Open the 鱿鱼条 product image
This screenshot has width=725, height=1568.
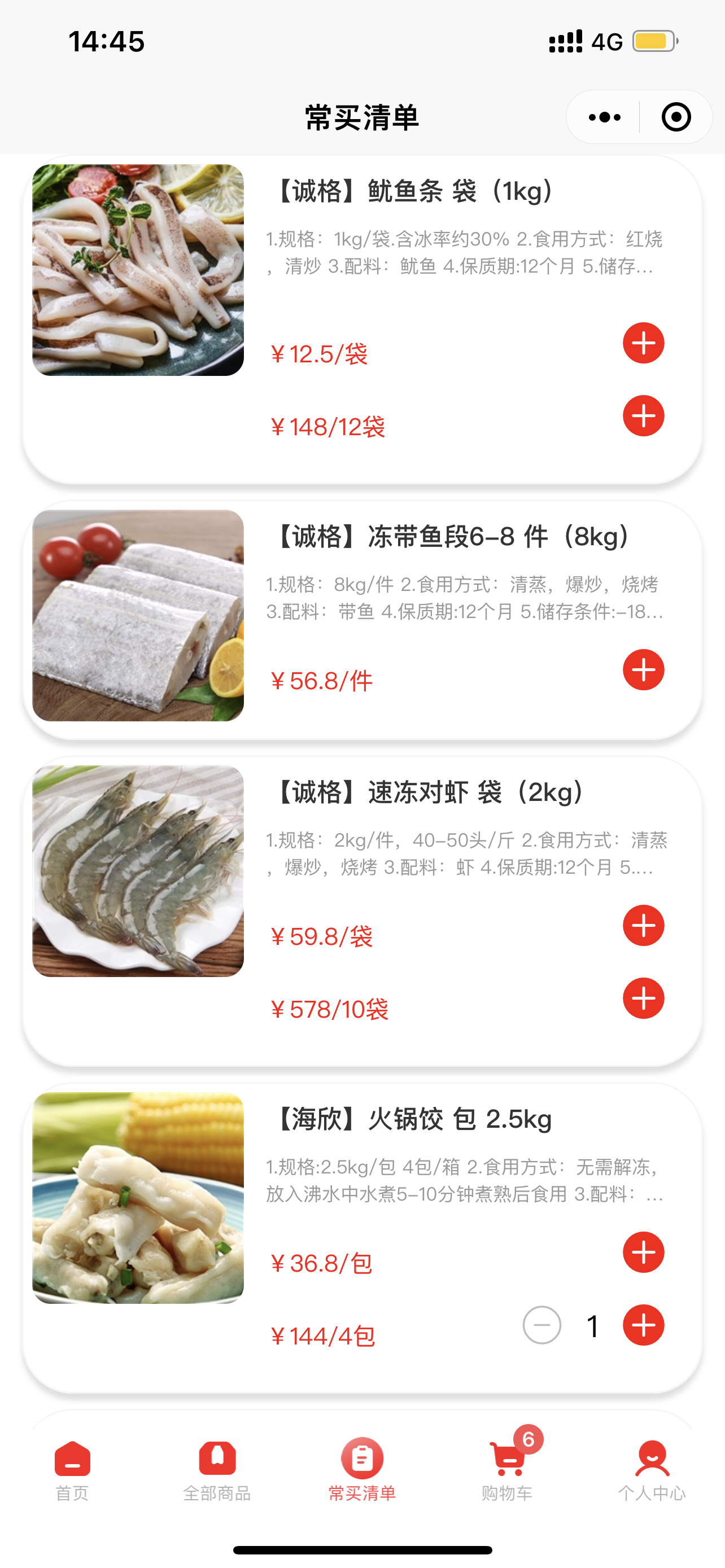138,270
